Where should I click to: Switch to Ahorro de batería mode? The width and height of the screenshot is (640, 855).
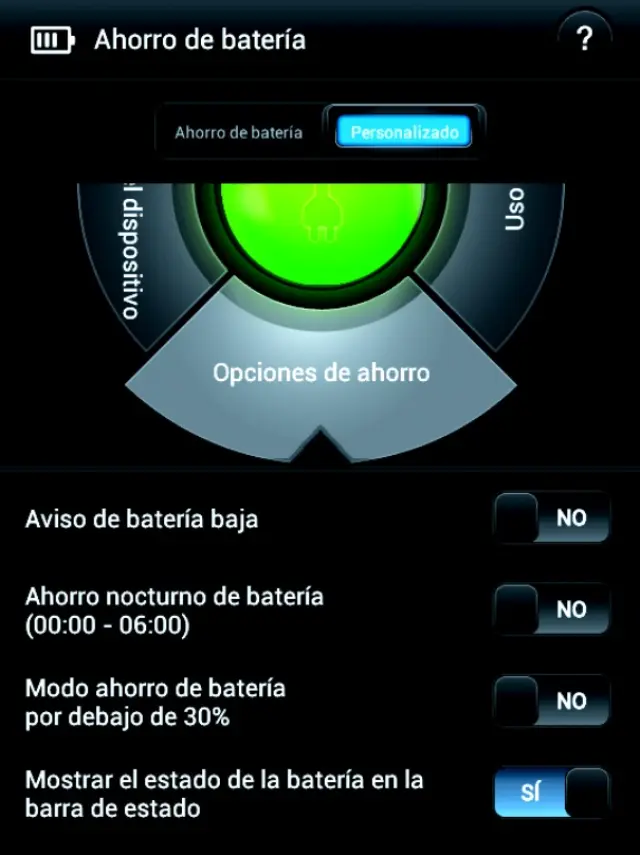coord(239,132)
